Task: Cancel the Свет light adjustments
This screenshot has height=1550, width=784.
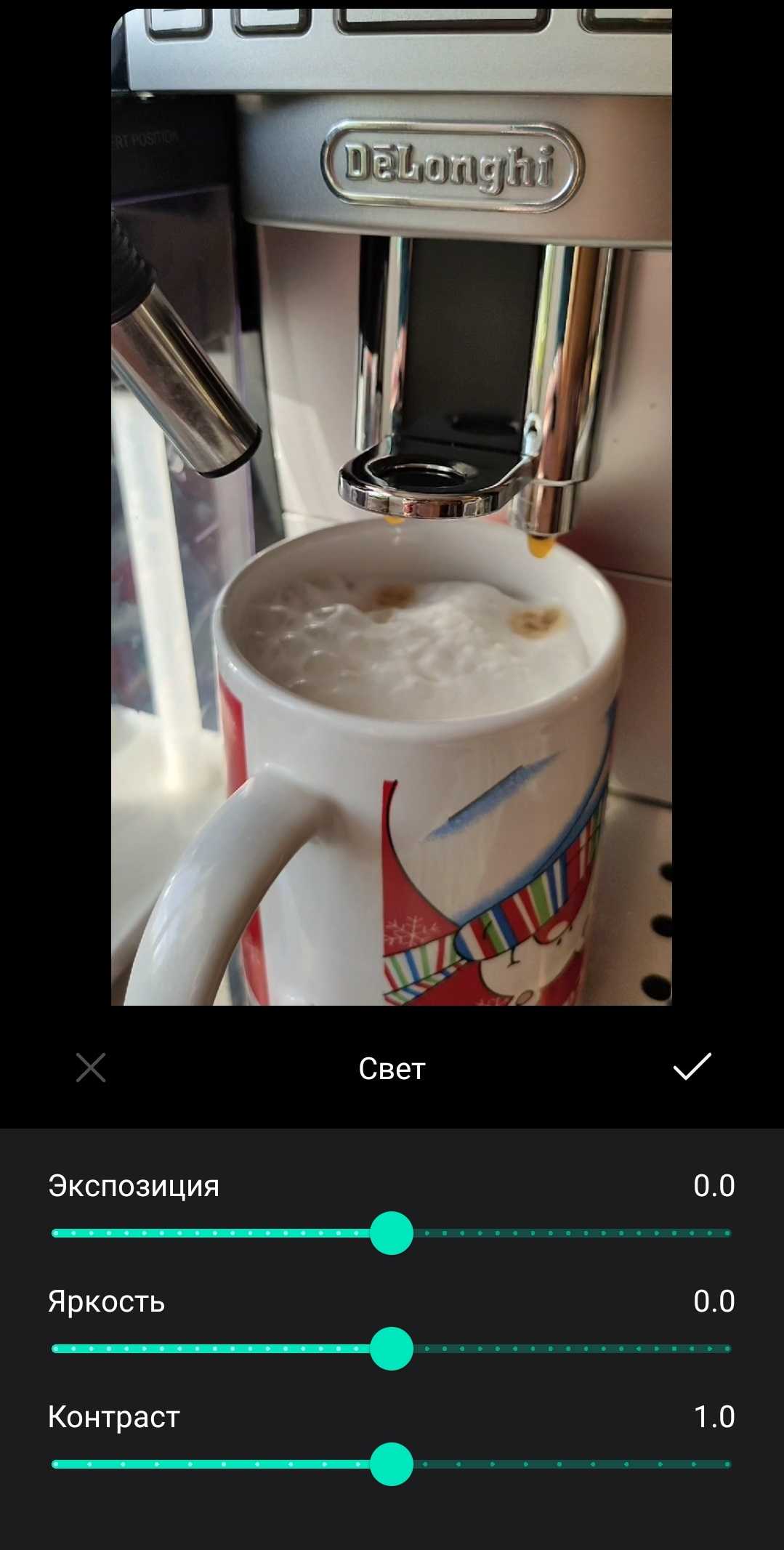Action: [x=91, y=1067]
